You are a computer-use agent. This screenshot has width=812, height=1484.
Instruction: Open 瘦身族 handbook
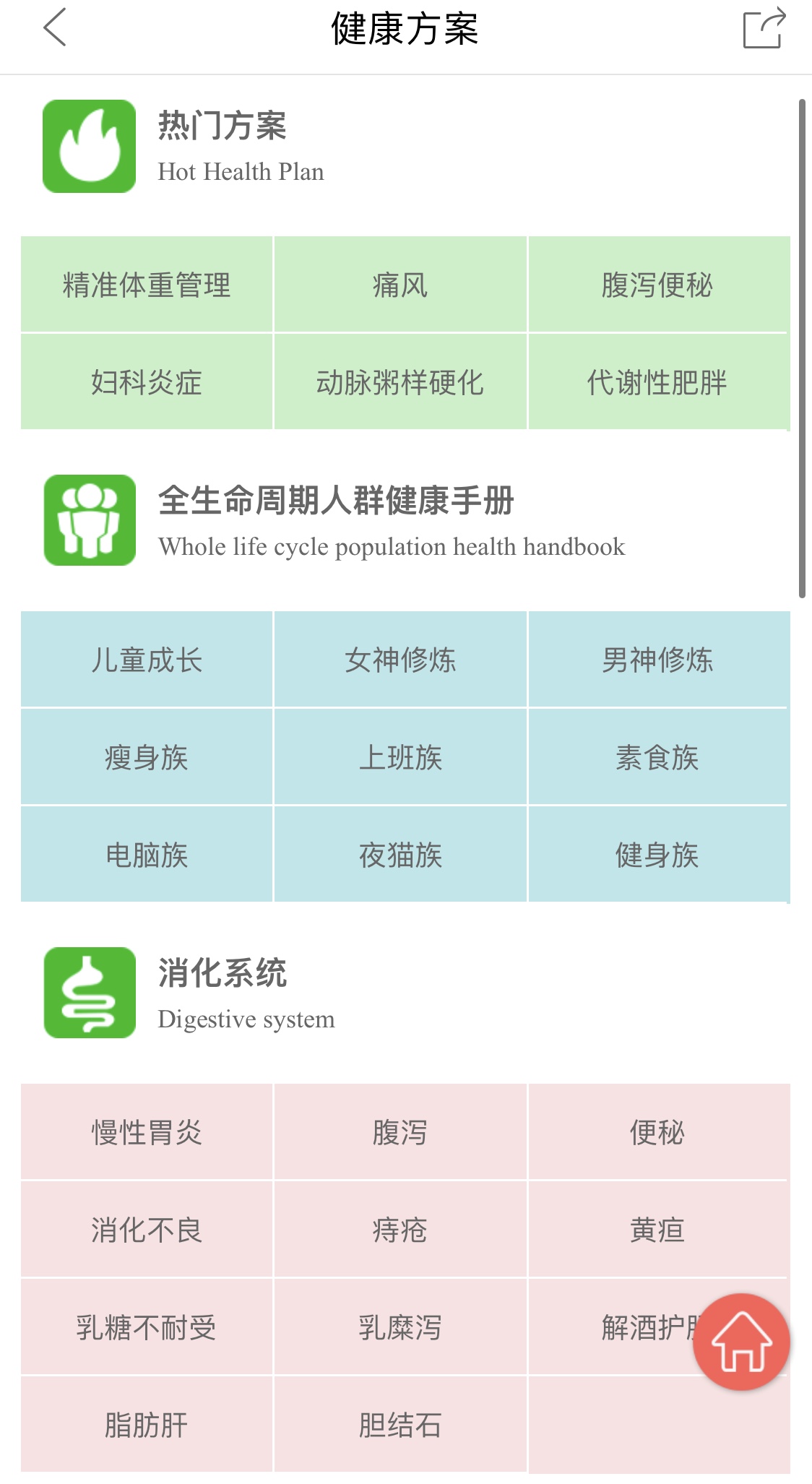(147, 757)
